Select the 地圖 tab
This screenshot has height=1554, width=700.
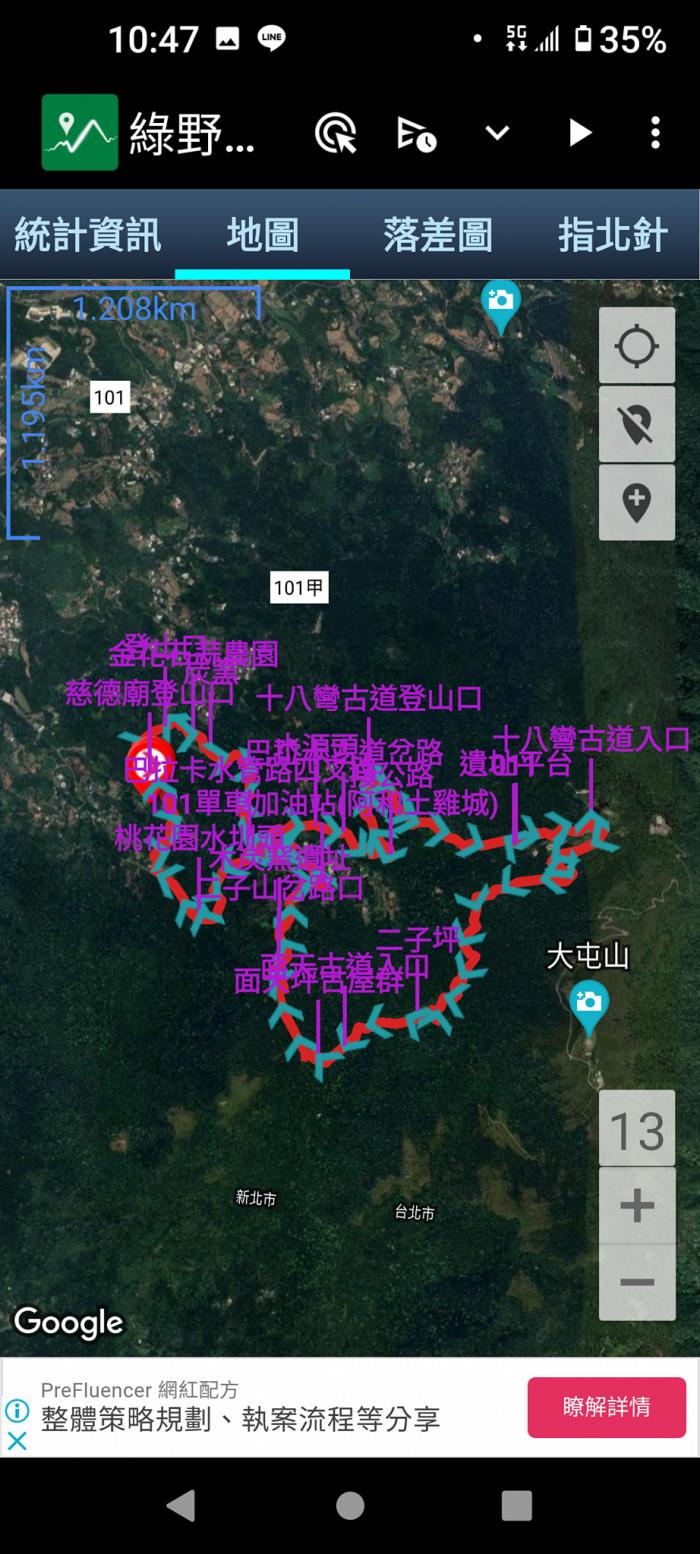[x=262, y=235]
